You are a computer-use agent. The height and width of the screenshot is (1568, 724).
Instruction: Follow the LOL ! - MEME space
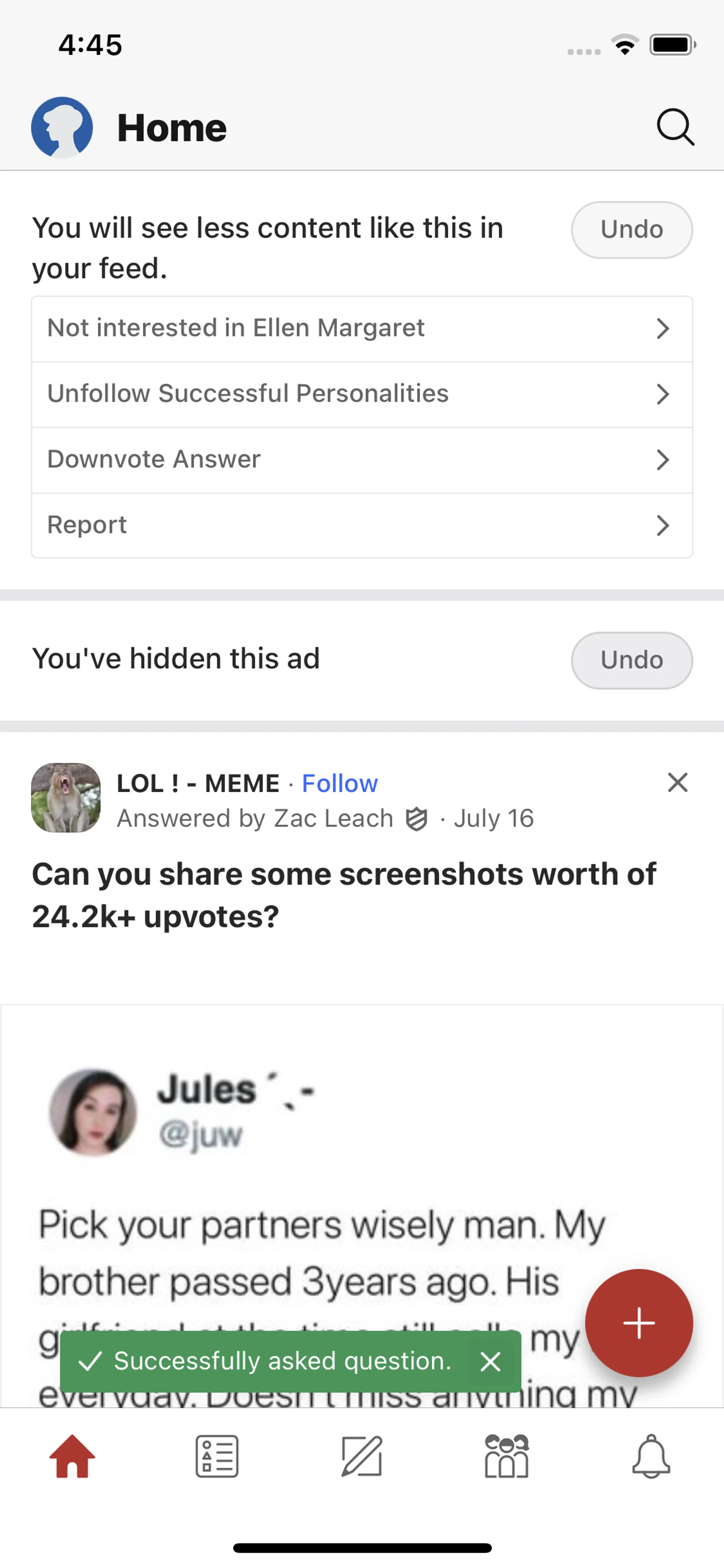(339, 783)
